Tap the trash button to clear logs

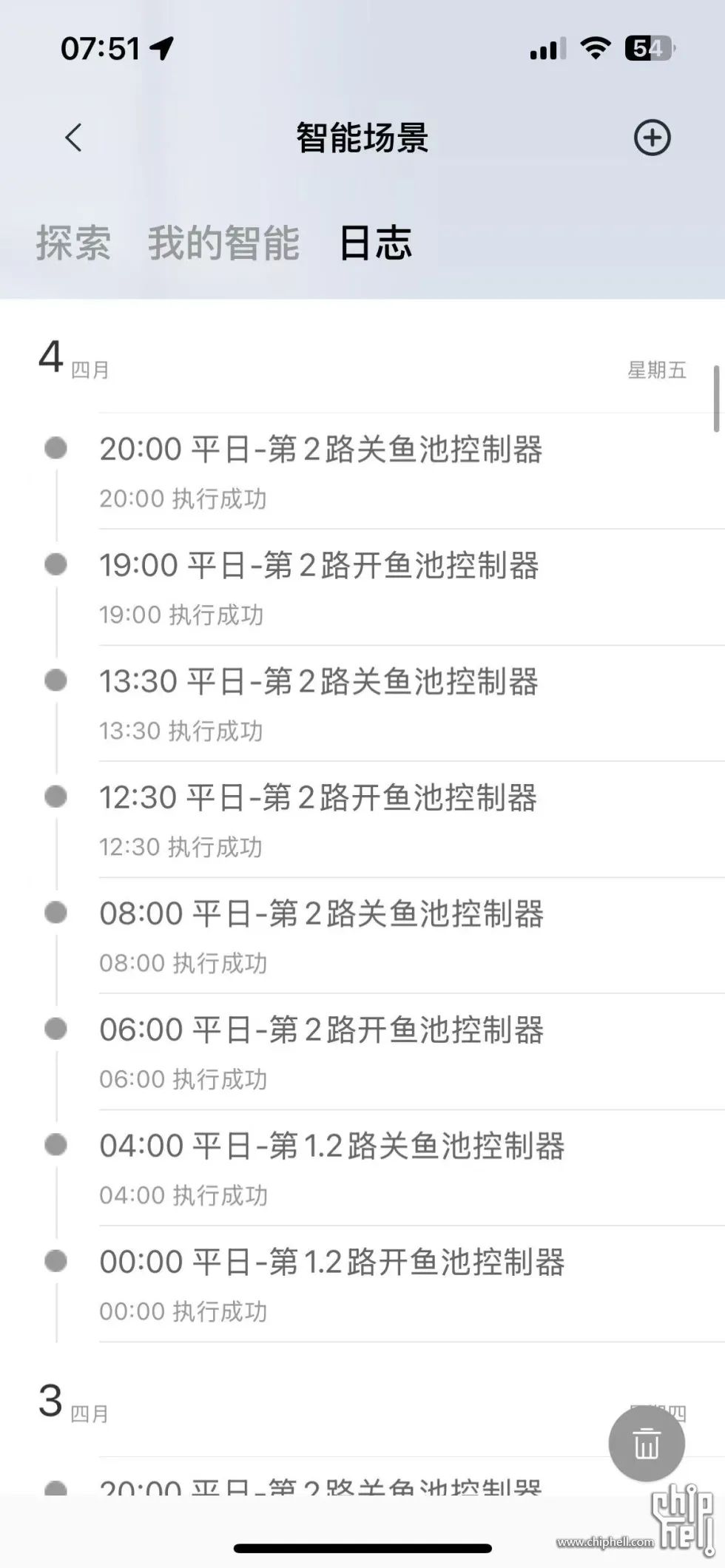[647, 1444]
